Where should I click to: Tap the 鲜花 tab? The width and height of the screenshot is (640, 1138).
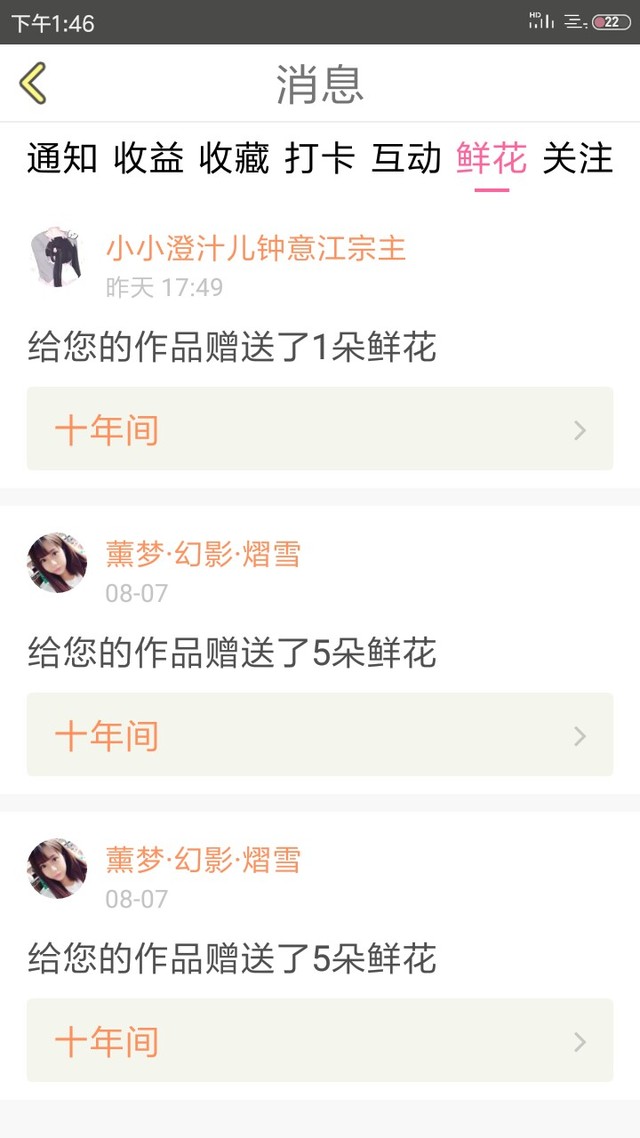(491, 159)
